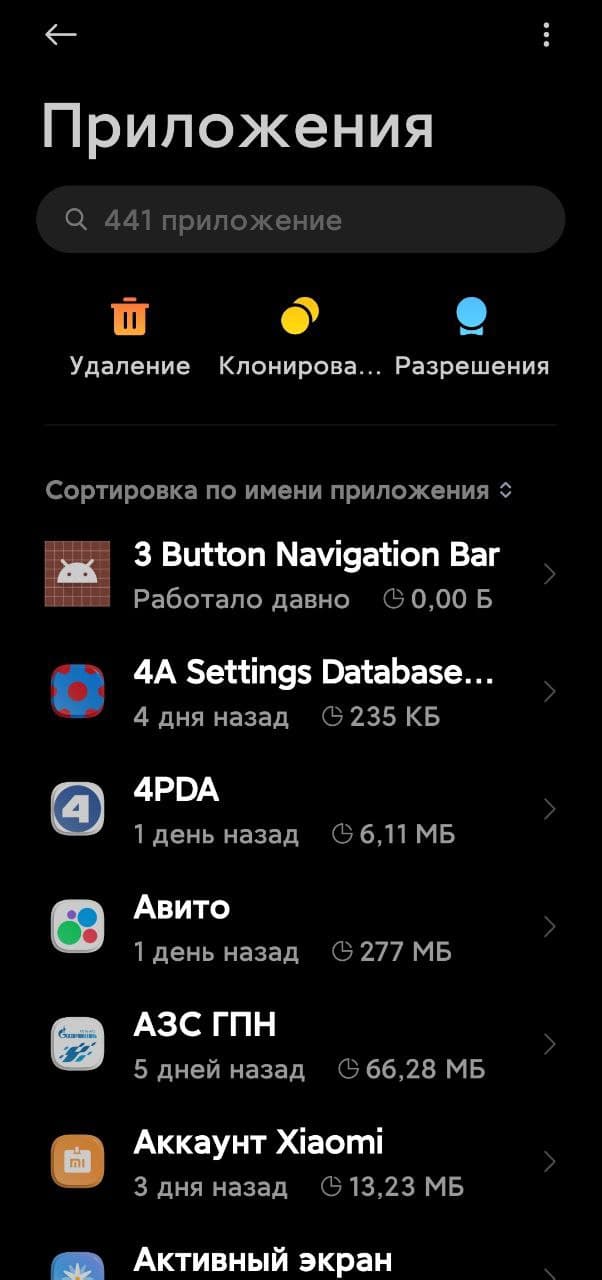
Task: Open 3 Button Navigation Bar app details
Action: coord(301,574)
